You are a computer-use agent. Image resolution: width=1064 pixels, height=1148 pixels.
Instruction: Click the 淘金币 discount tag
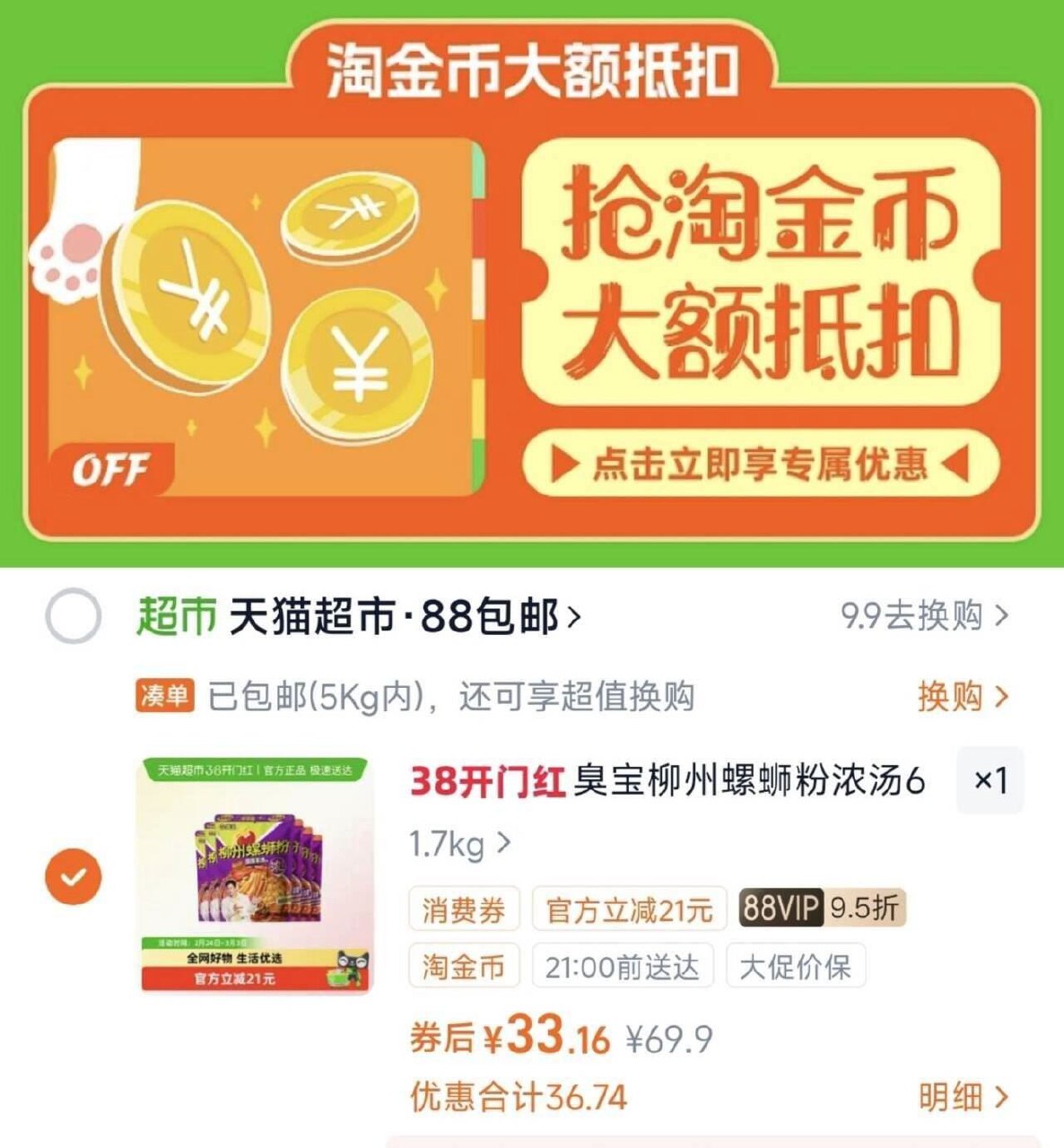click(x=464, y=967)
